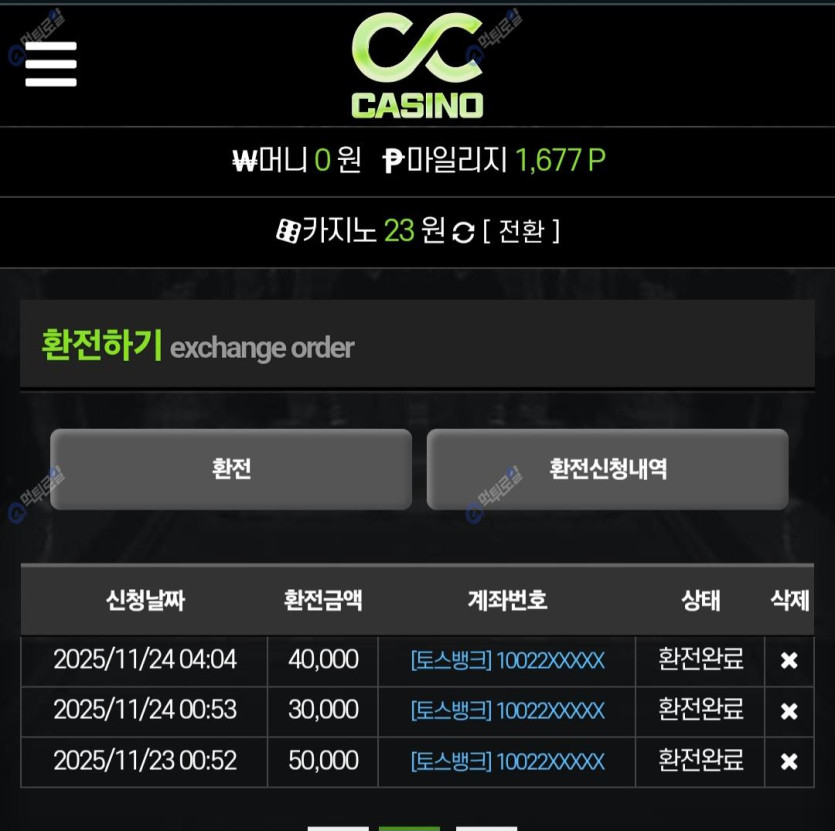Delete the 2025/11/24 00:53 exchange record
This screenshot has height=831, width=835.
tap(789, 711)
